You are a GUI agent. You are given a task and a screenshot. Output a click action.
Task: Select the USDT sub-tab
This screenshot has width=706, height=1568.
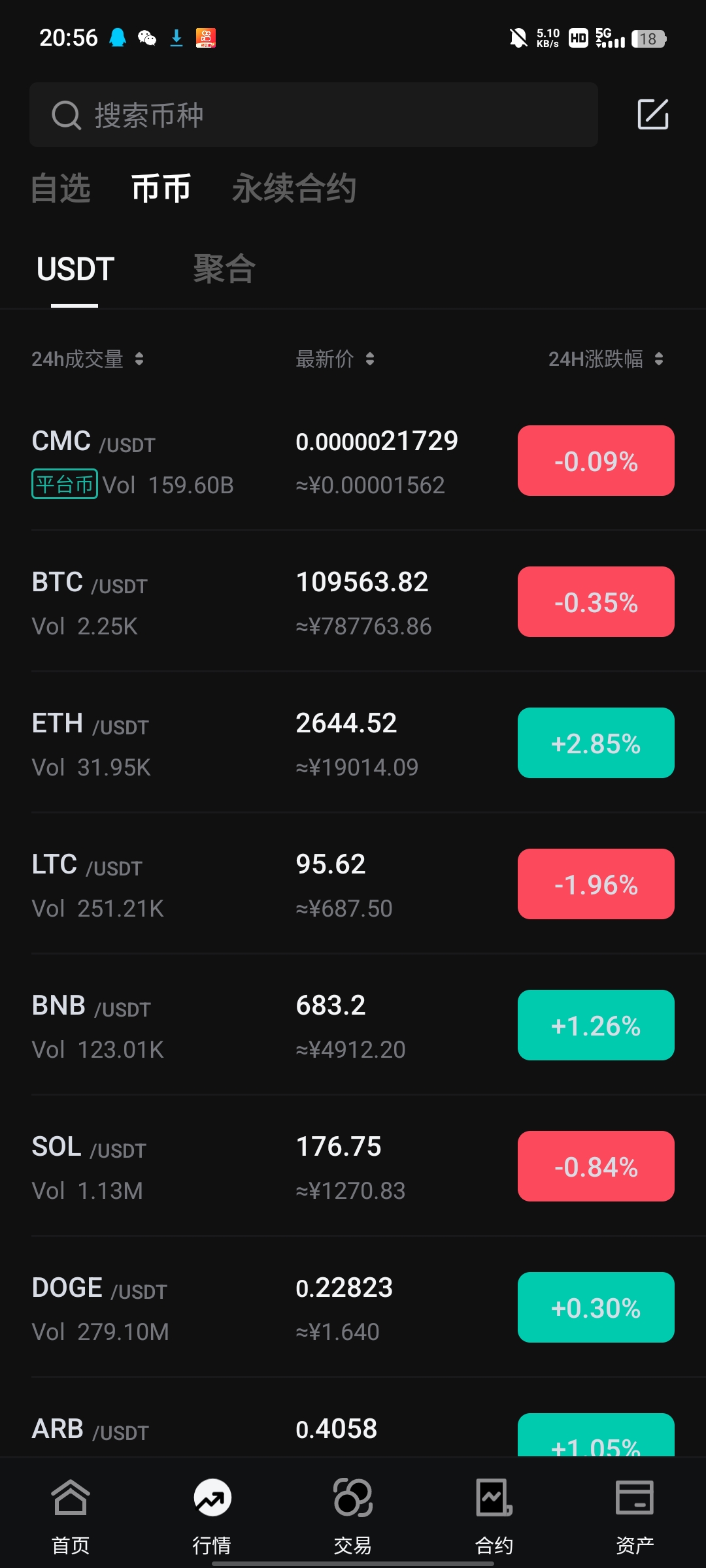click(75, 269)
